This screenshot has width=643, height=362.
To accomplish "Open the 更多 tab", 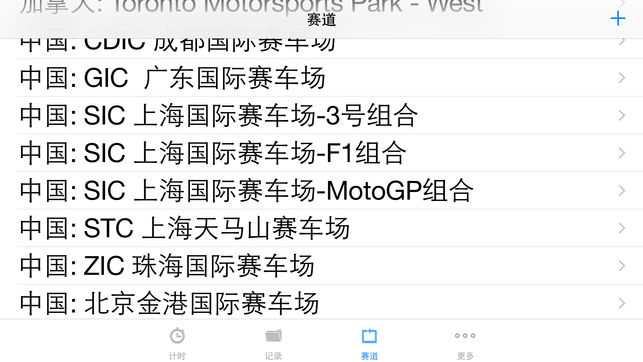I will [x=465, y=344].
